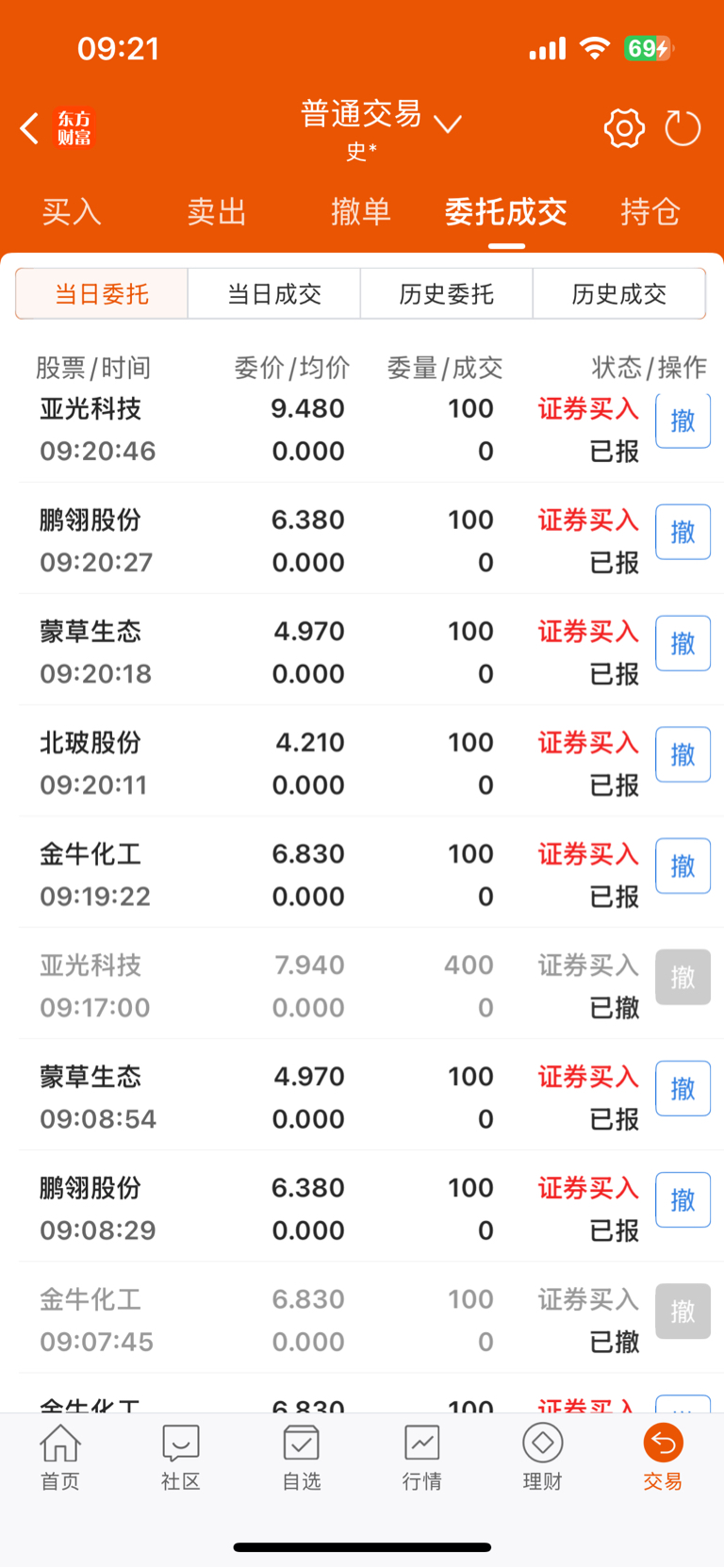The image size is (724, 1568).
Task: Cancel the 北玻股份 order at 09:20:11
Action: pos(683,754)
